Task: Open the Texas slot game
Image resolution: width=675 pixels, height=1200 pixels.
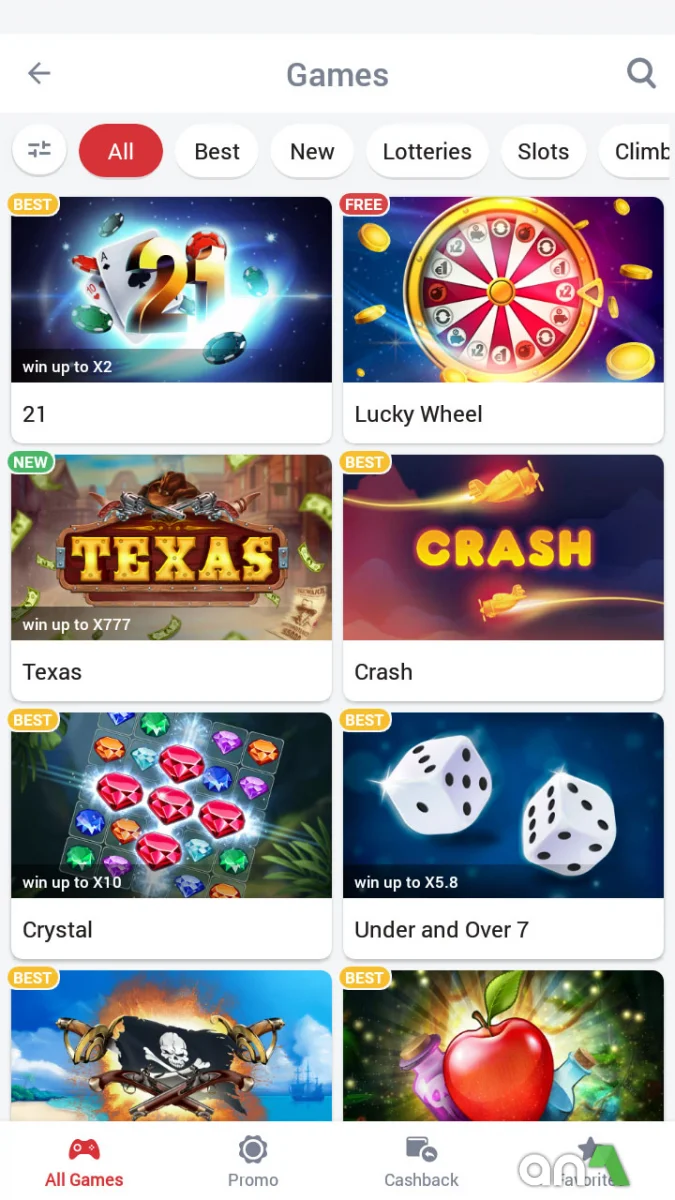Action: (171, 576)
